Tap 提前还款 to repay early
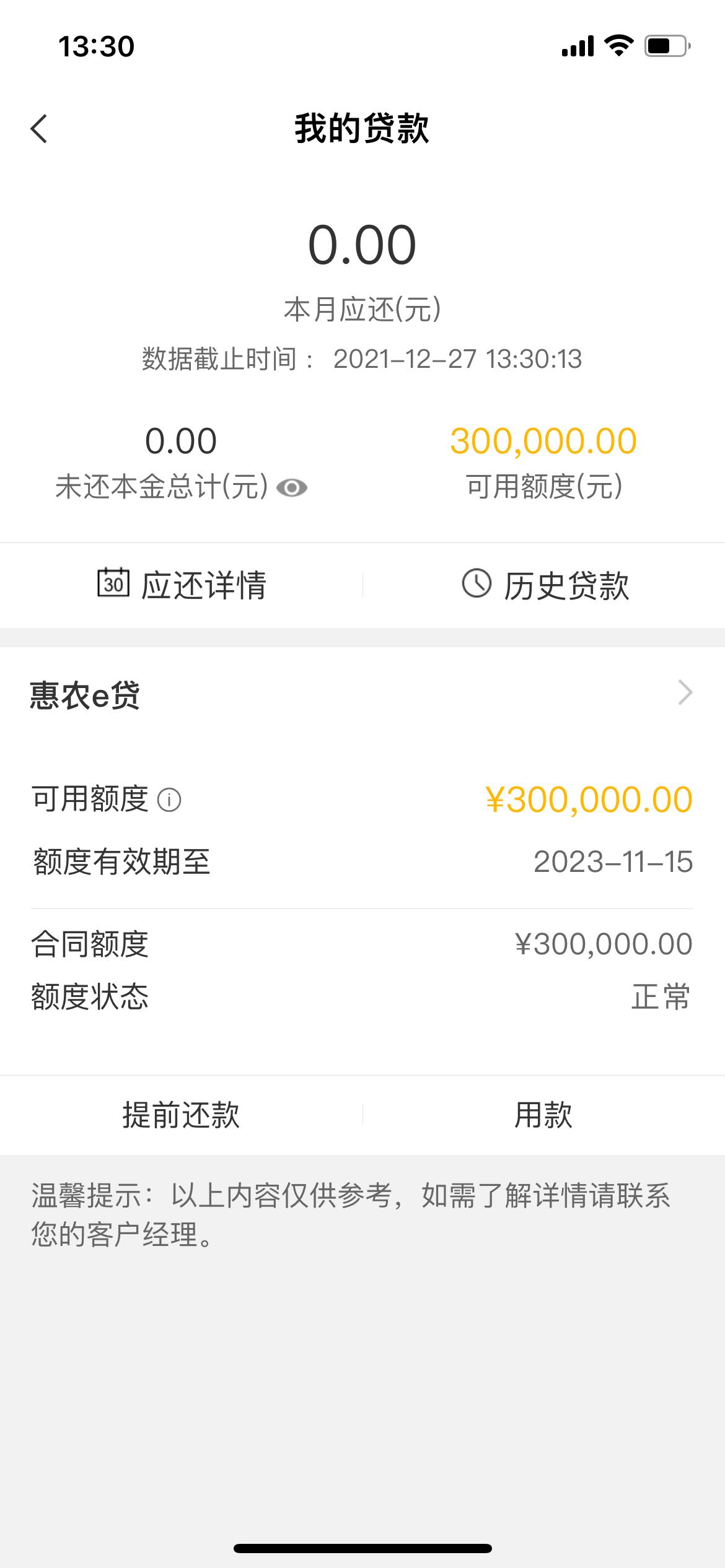This screenshot has width=725, height=1568. click(x=181, y=1115)
